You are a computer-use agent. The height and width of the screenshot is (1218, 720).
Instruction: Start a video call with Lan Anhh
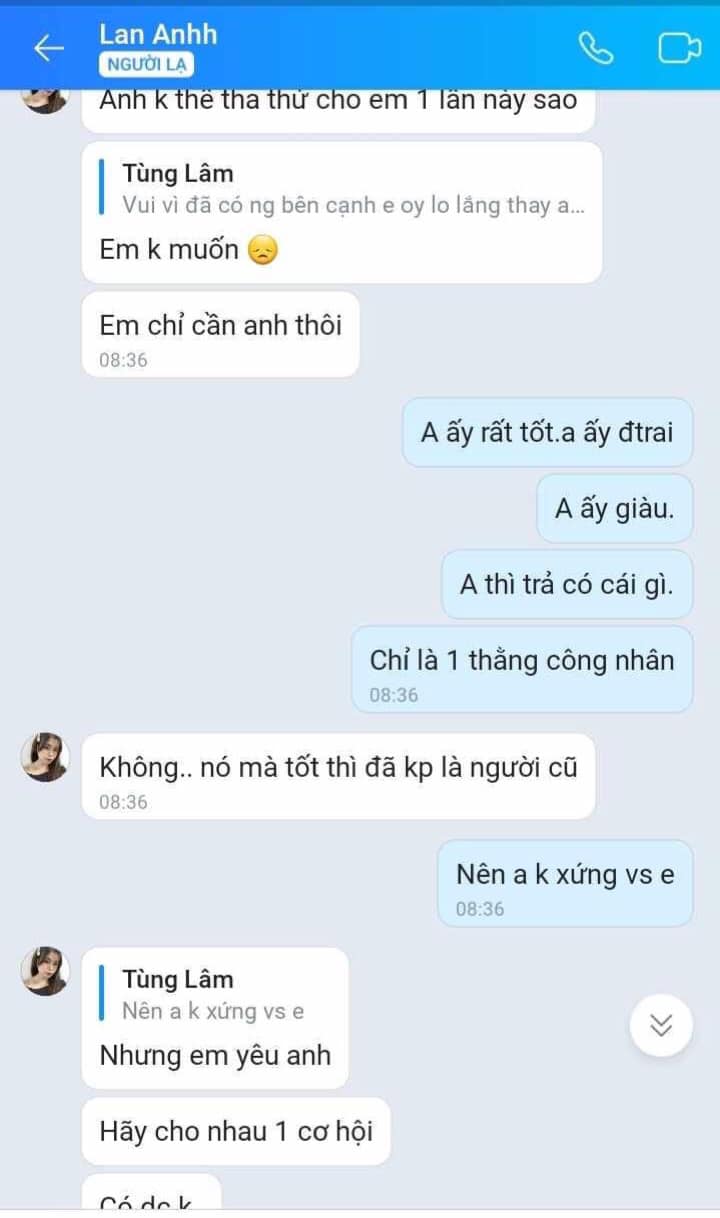[679, 48]
